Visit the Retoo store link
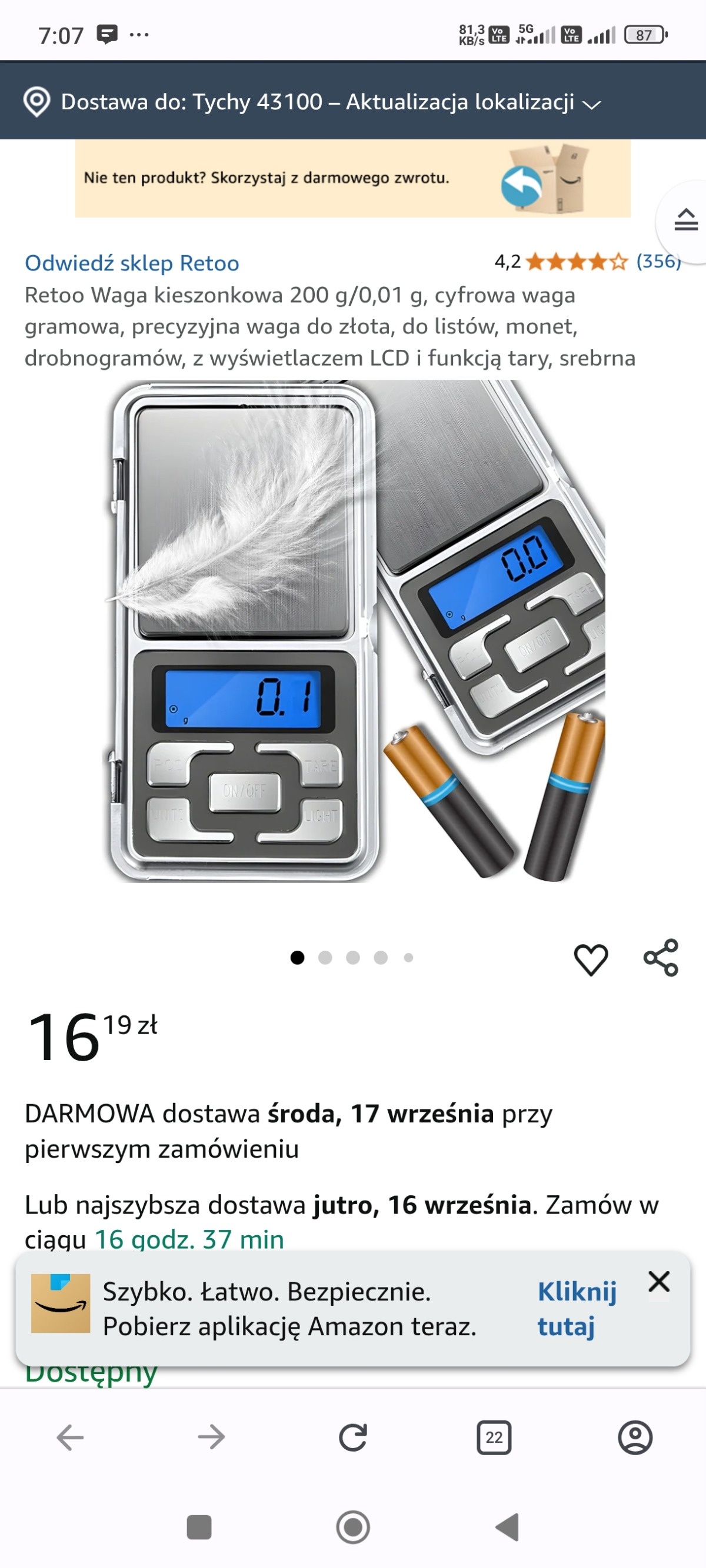Screen dimensions: 706x1568 click(x=132, y=263)
